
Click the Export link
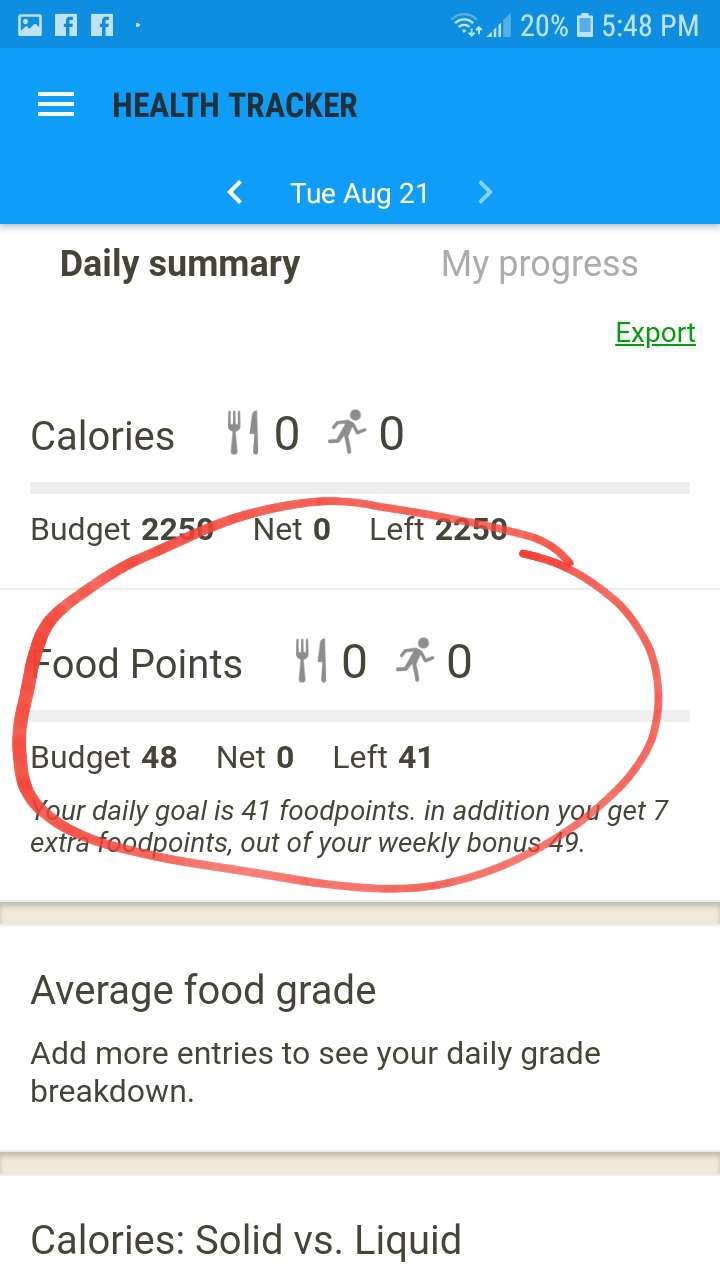click(655, 332)
